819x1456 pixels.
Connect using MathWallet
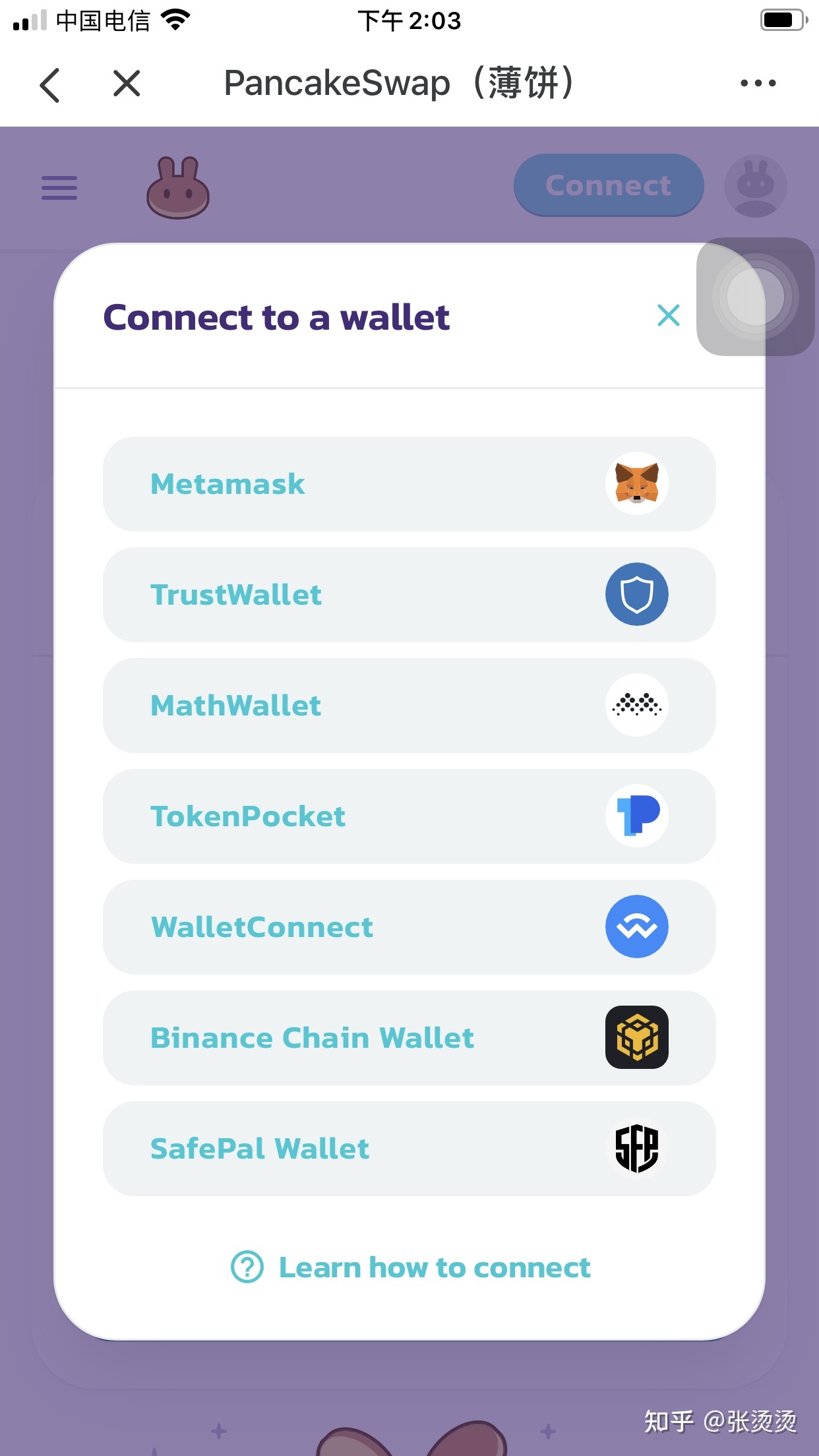[x=409, y=706]
